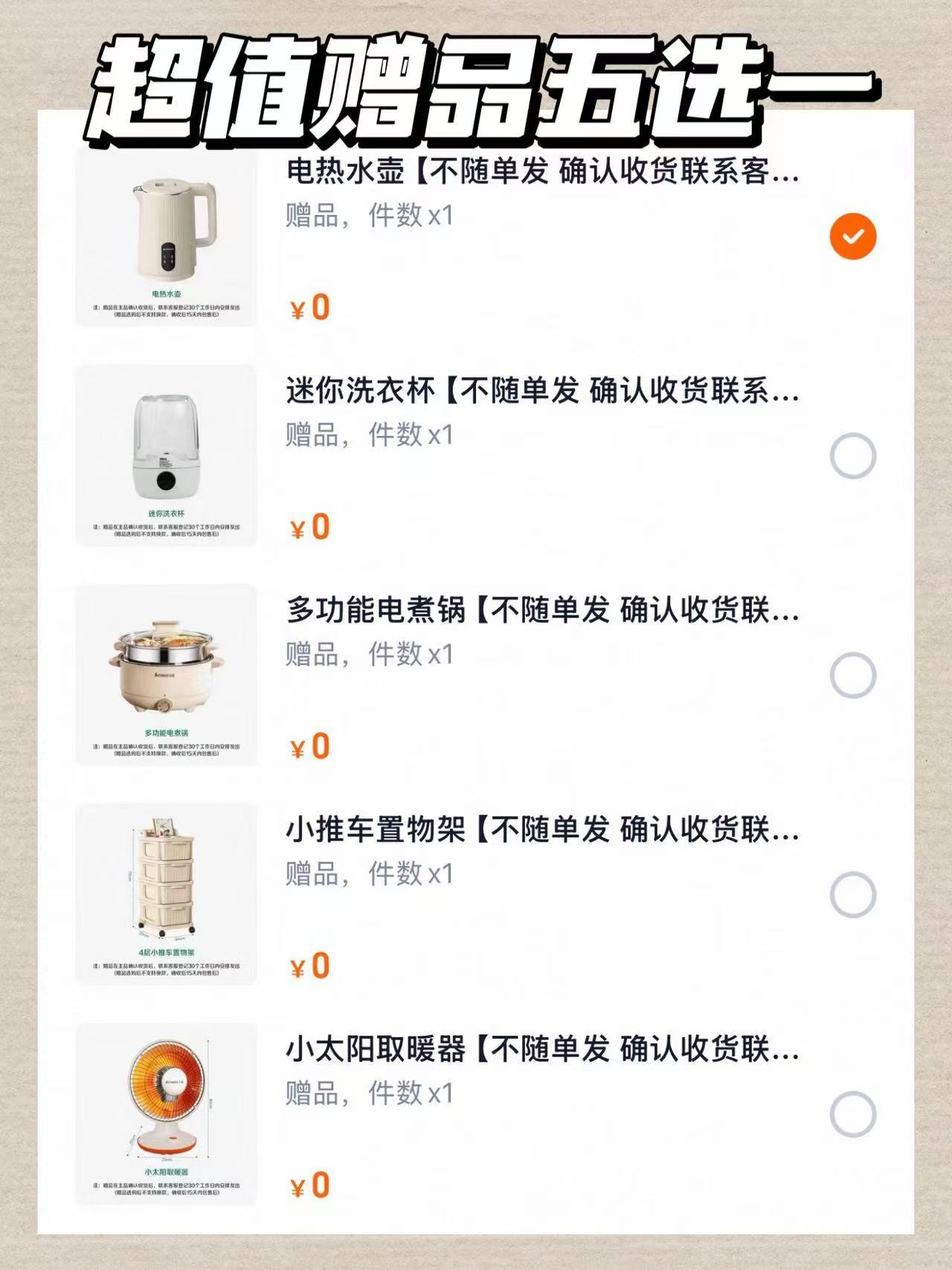Tap the orange checkmark on 电热水壶

pyautogui.click(x=853, y=235)
